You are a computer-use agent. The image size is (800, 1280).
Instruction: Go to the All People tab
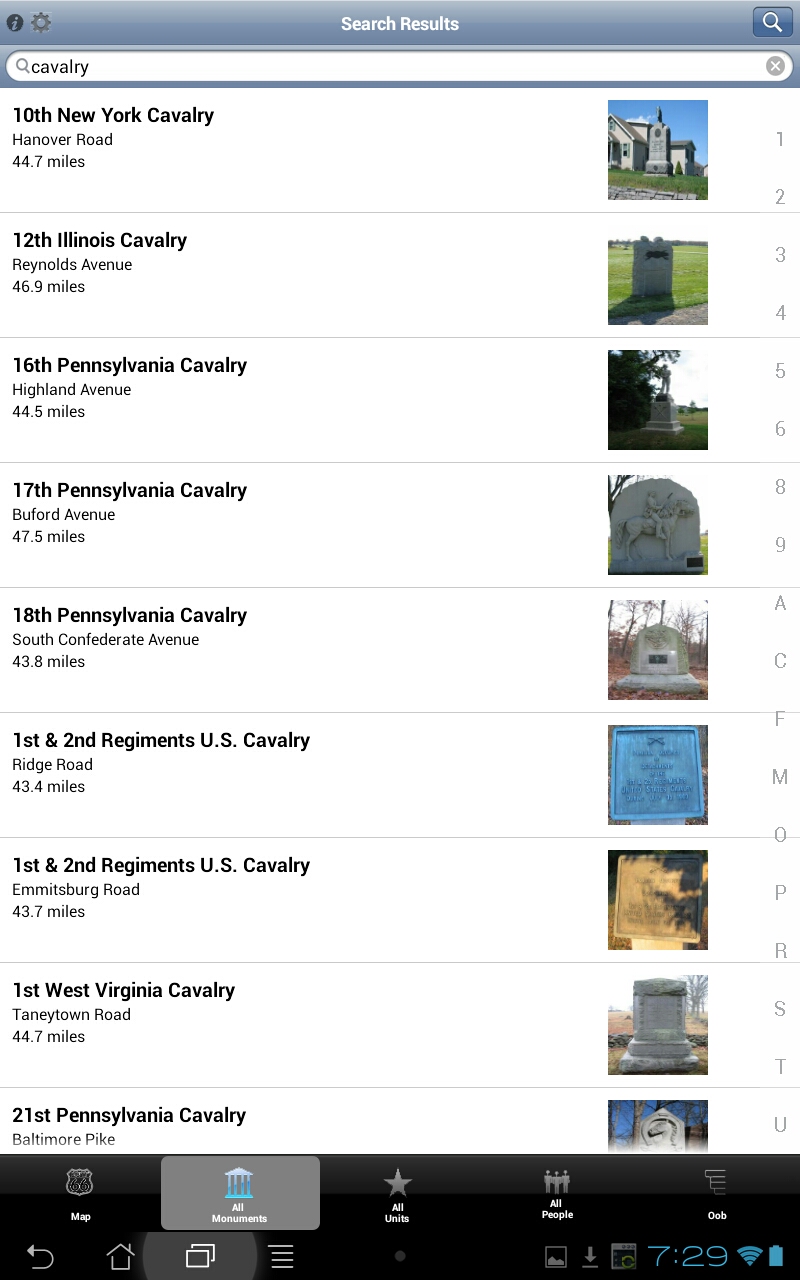557,1194
